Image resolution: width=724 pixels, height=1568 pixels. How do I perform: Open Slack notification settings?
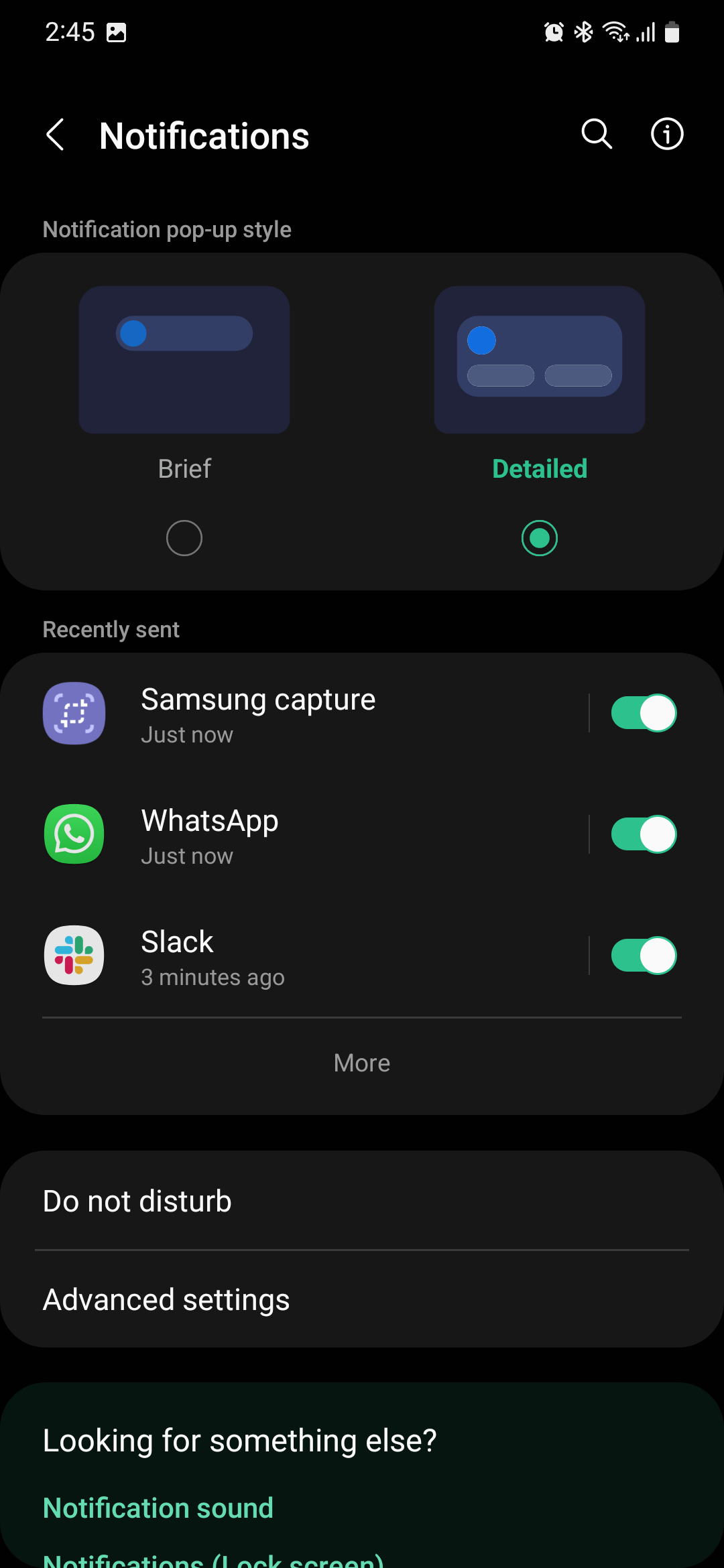(302, 957)
